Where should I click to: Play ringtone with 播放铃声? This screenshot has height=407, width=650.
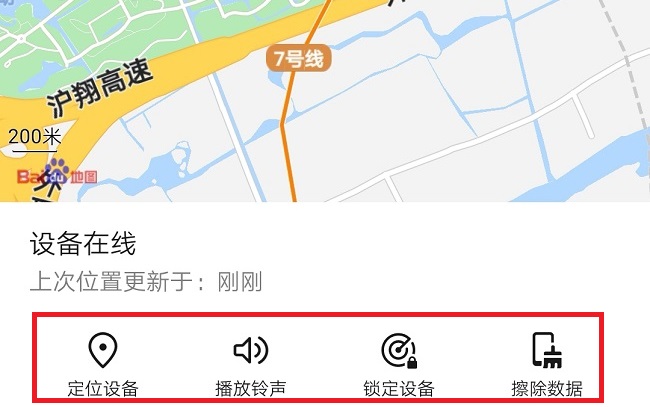pos(251,363)
